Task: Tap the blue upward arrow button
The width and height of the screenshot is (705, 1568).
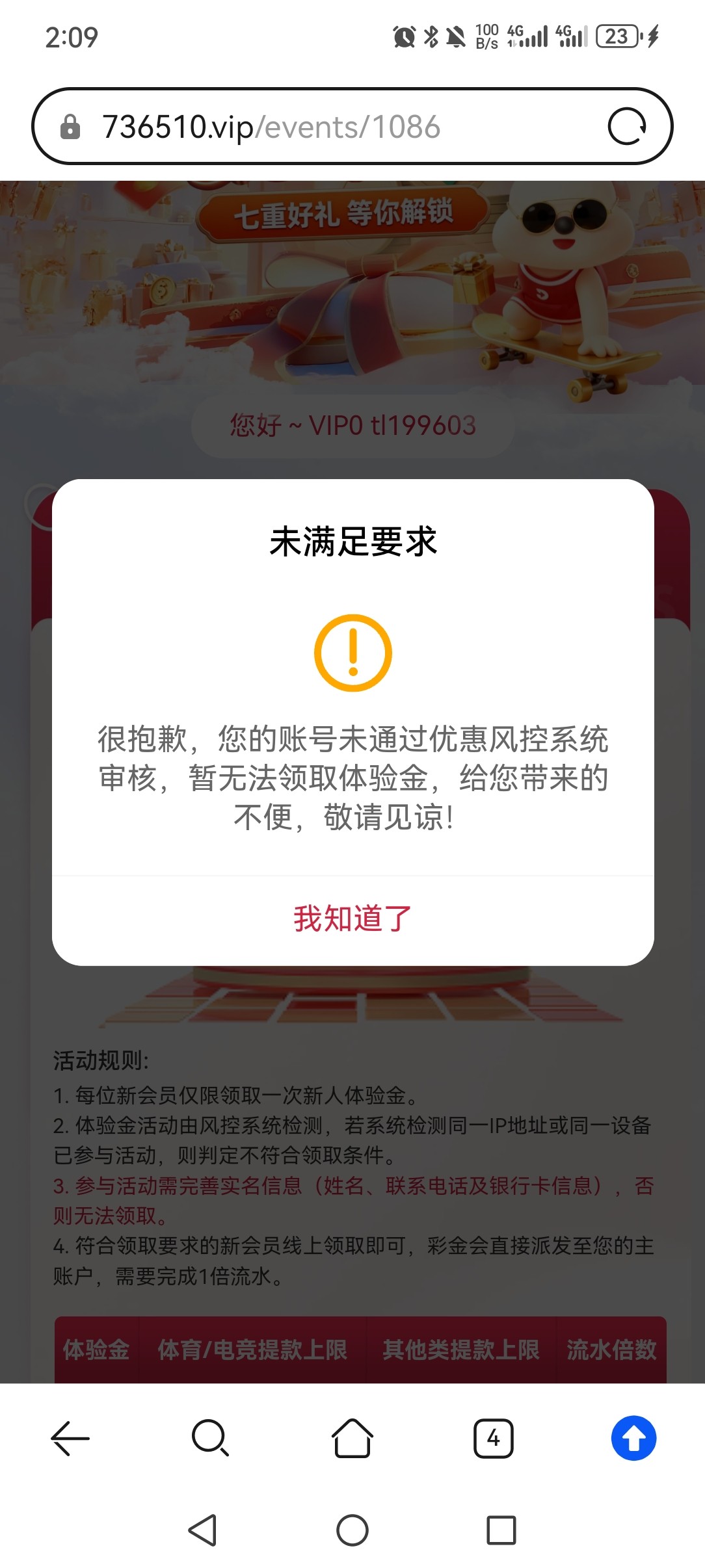Action: (633, 1438)
